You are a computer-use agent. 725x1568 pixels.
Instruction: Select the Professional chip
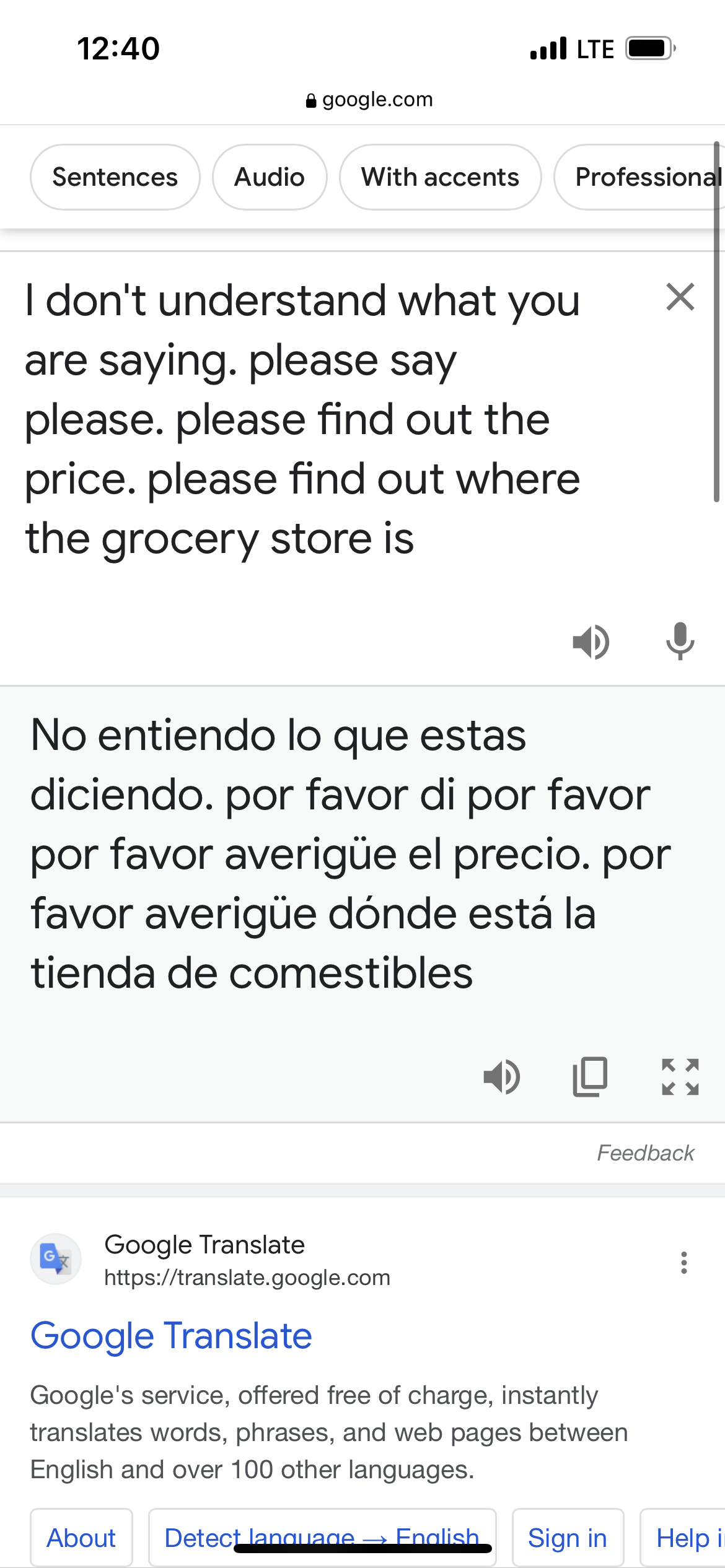[644, 177]
